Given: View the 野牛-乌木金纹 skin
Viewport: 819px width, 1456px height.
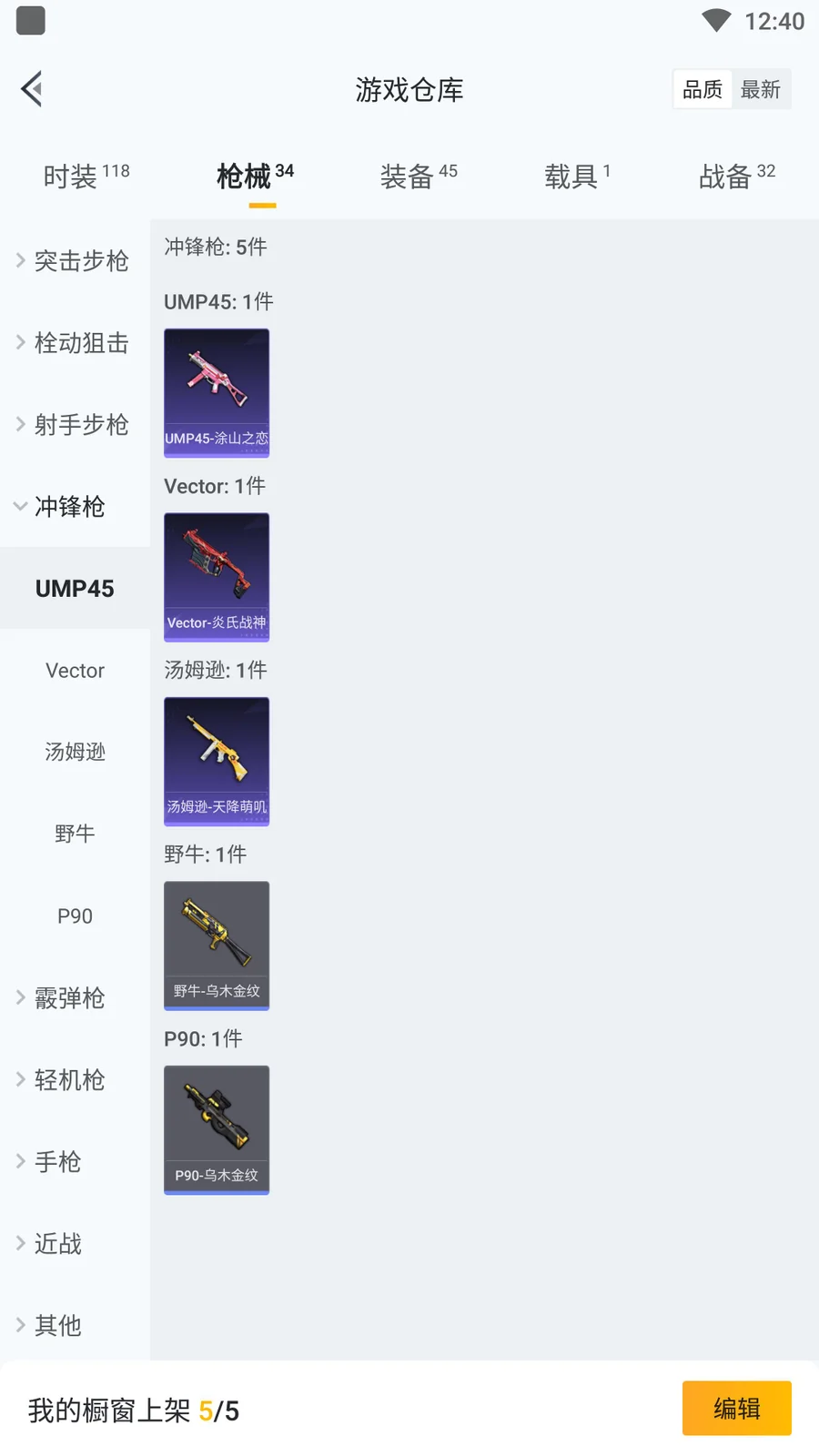Looking at the screenshot, I should coord(217,945).
